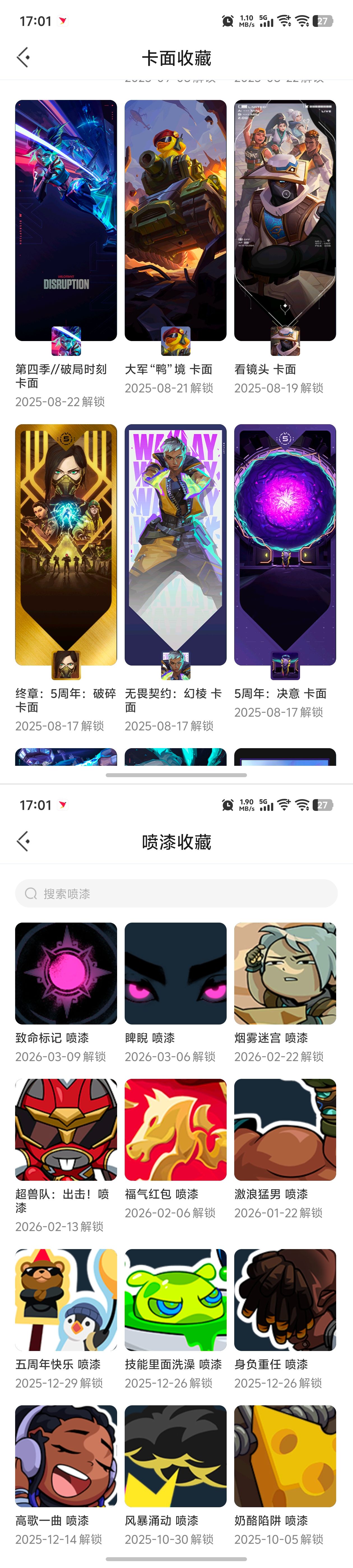View the 技能里面洗澡 喷漆 spray
Viewport: 353px width, 1568px height.
click(175, 1299)
